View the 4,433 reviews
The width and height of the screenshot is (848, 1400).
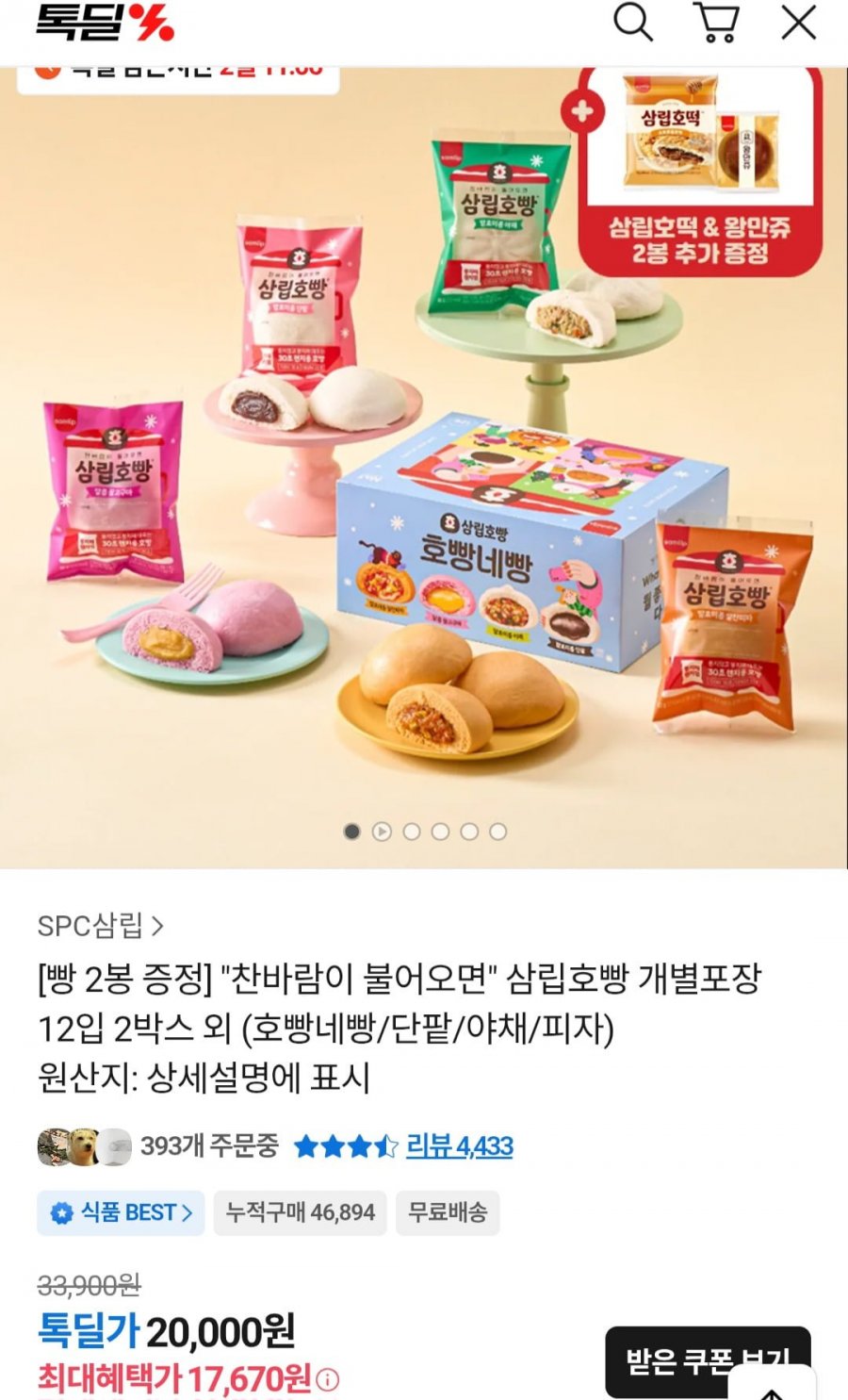pos(459,1146)
